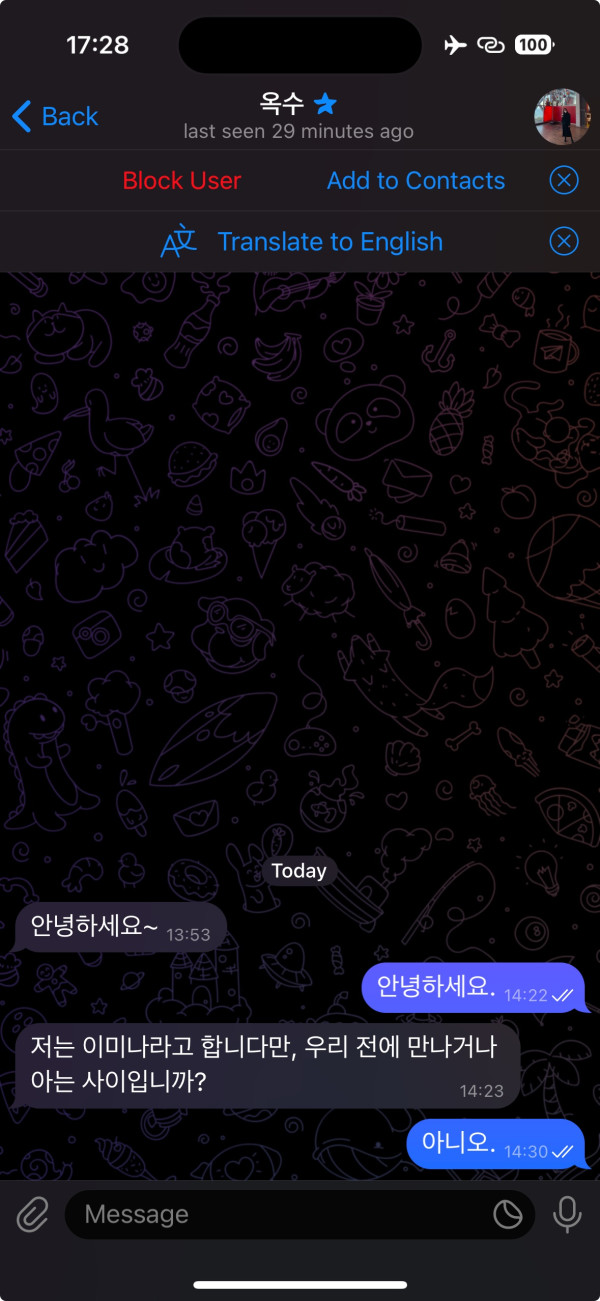This screenshot has height=1301, width=600.
Task: Open 옥수's profile picture
Action: click(561, 117)
